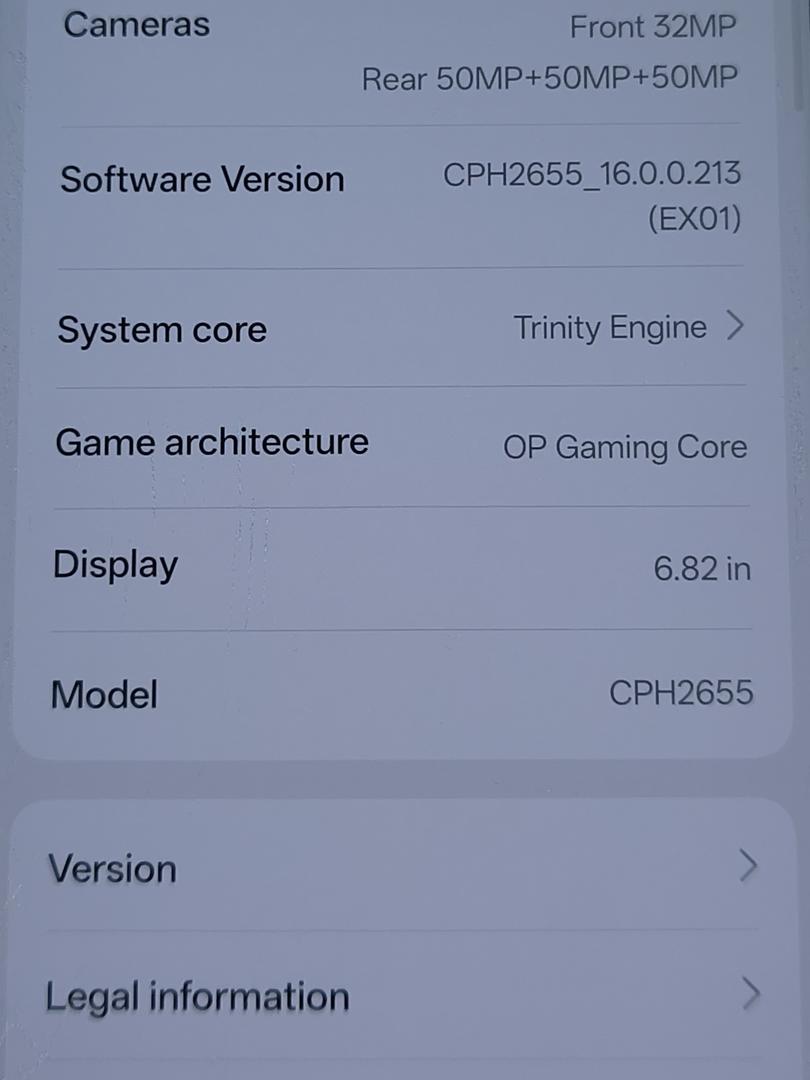The width and height of the screenshot is (810, 1080).
Task: Open the Version row
Action: (400, 867)
